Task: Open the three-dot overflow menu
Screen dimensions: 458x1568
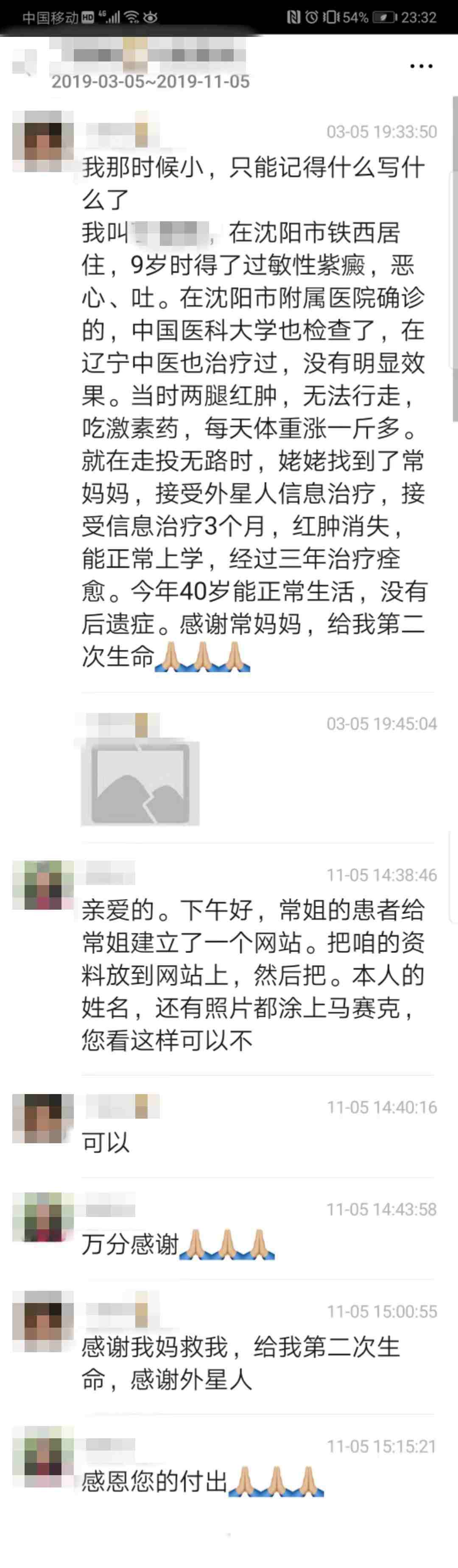Action: click(x=421, y=66)
